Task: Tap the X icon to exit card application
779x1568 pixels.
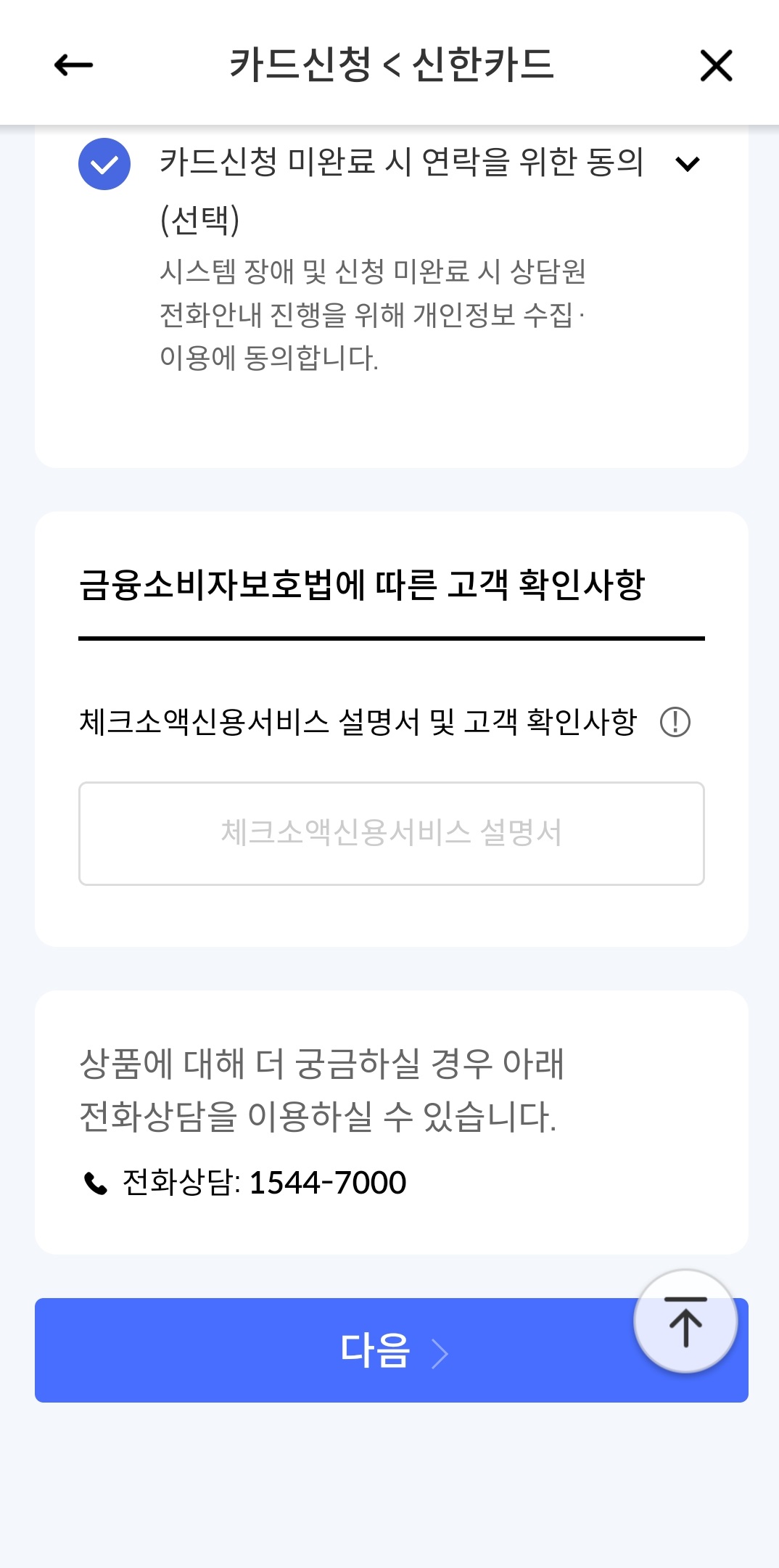Action: [x=714, y=65]
